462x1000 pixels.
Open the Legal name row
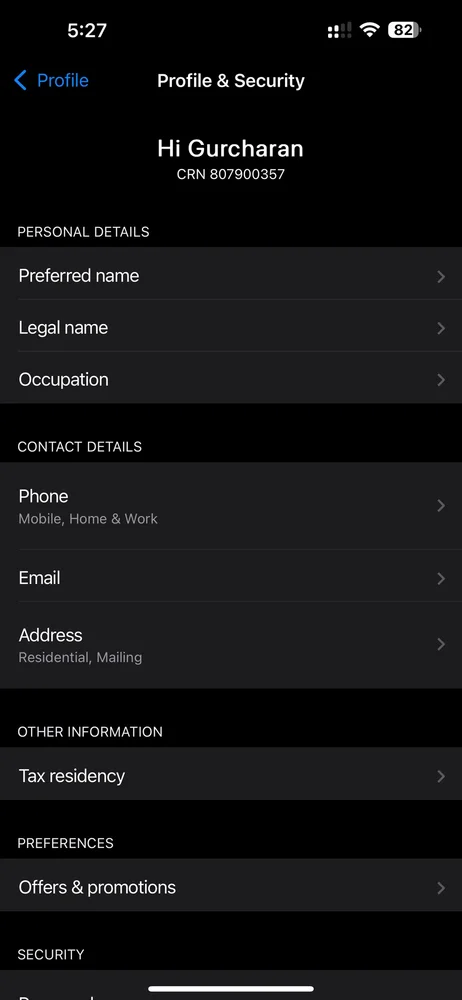click(x=231, y=328)
